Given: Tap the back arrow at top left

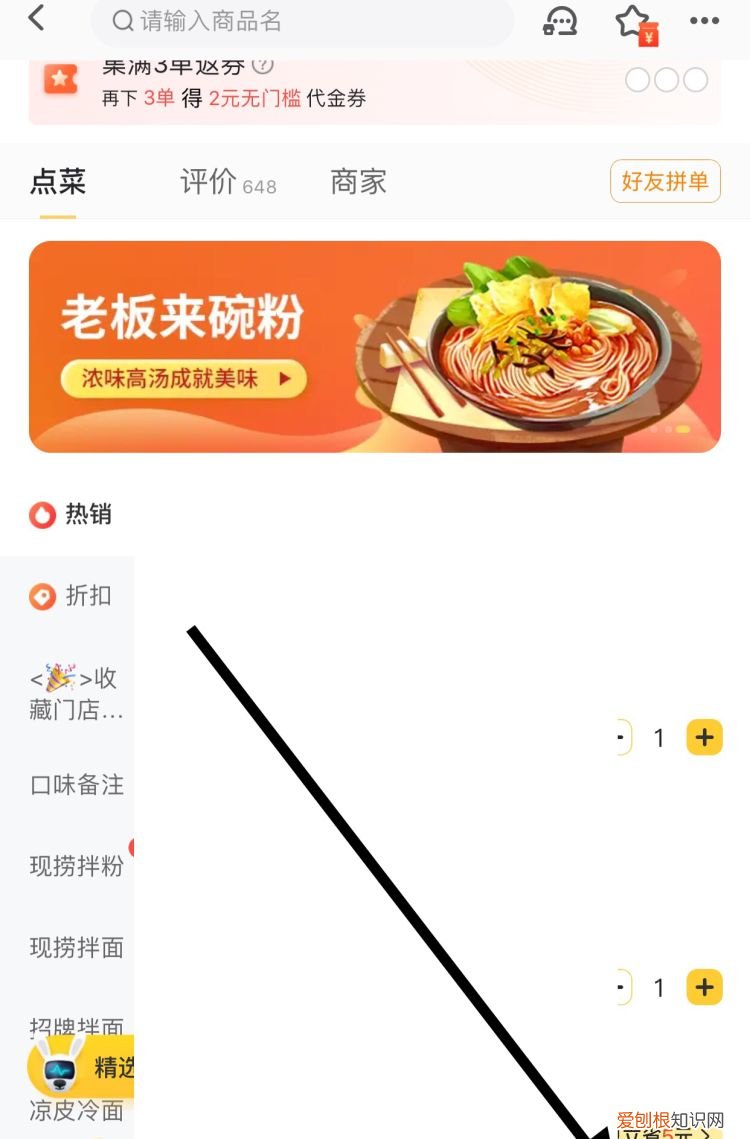Looking at the screenshot, I should 35,20.
